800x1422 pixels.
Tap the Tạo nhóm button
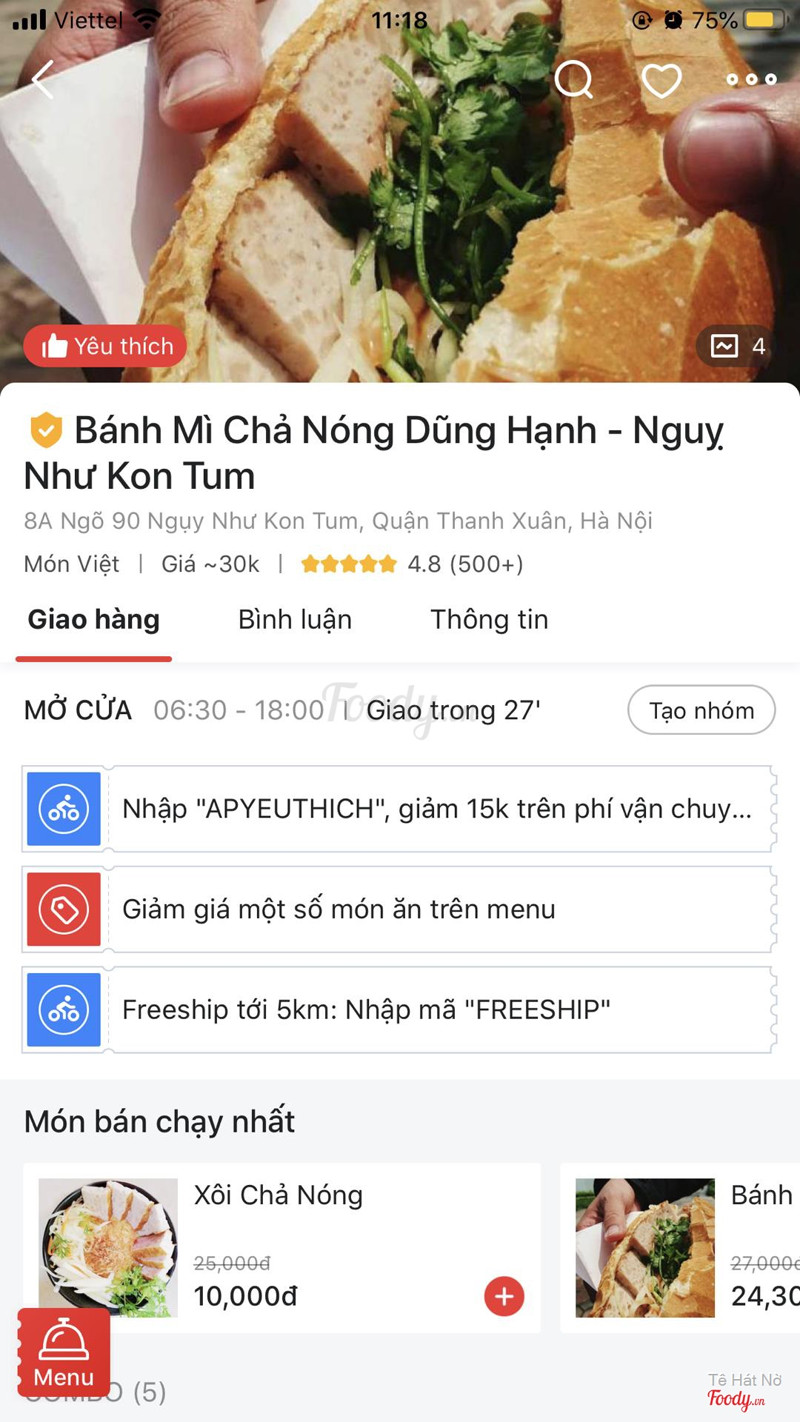pyautogui.click(x=701, y=711)
